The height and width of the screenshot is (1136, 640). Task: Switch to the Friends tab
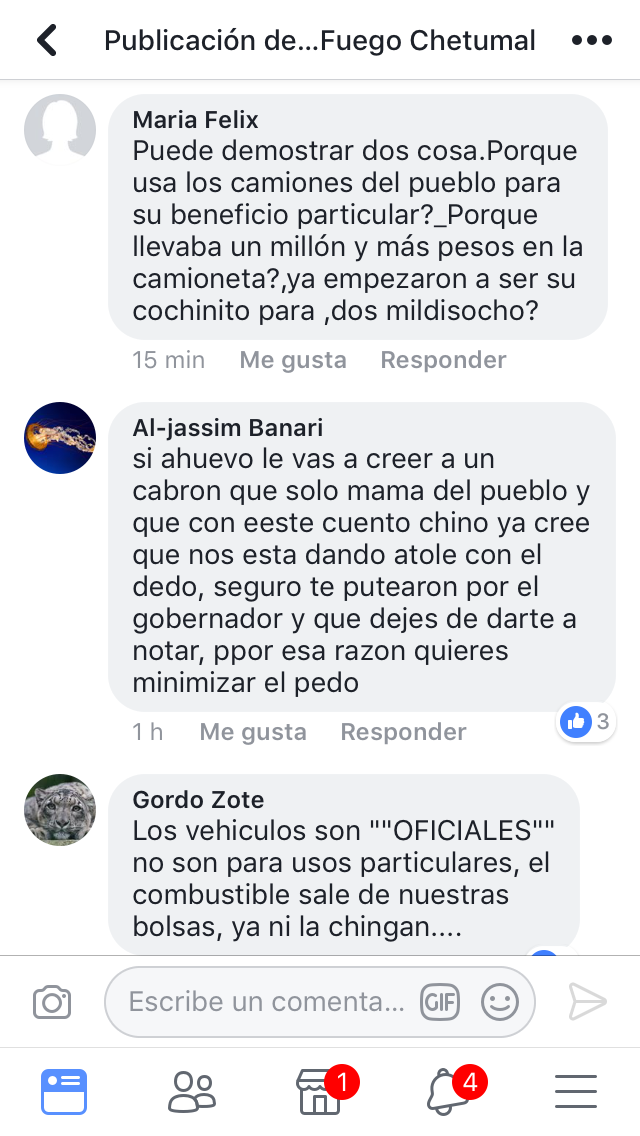coord(191,1092)
